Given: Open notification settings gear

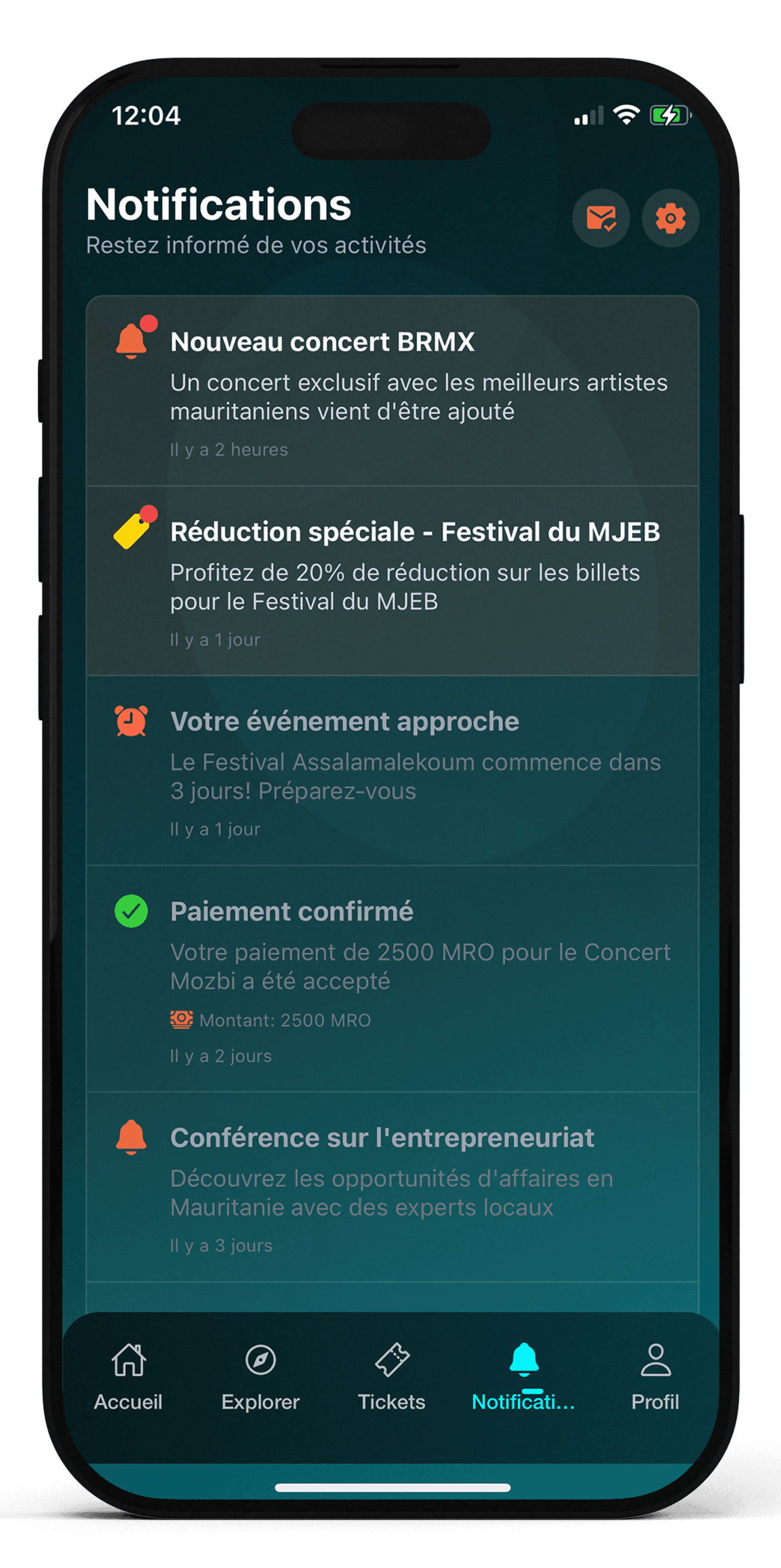Looking at the screenshot, I should (x=670, y=218).
